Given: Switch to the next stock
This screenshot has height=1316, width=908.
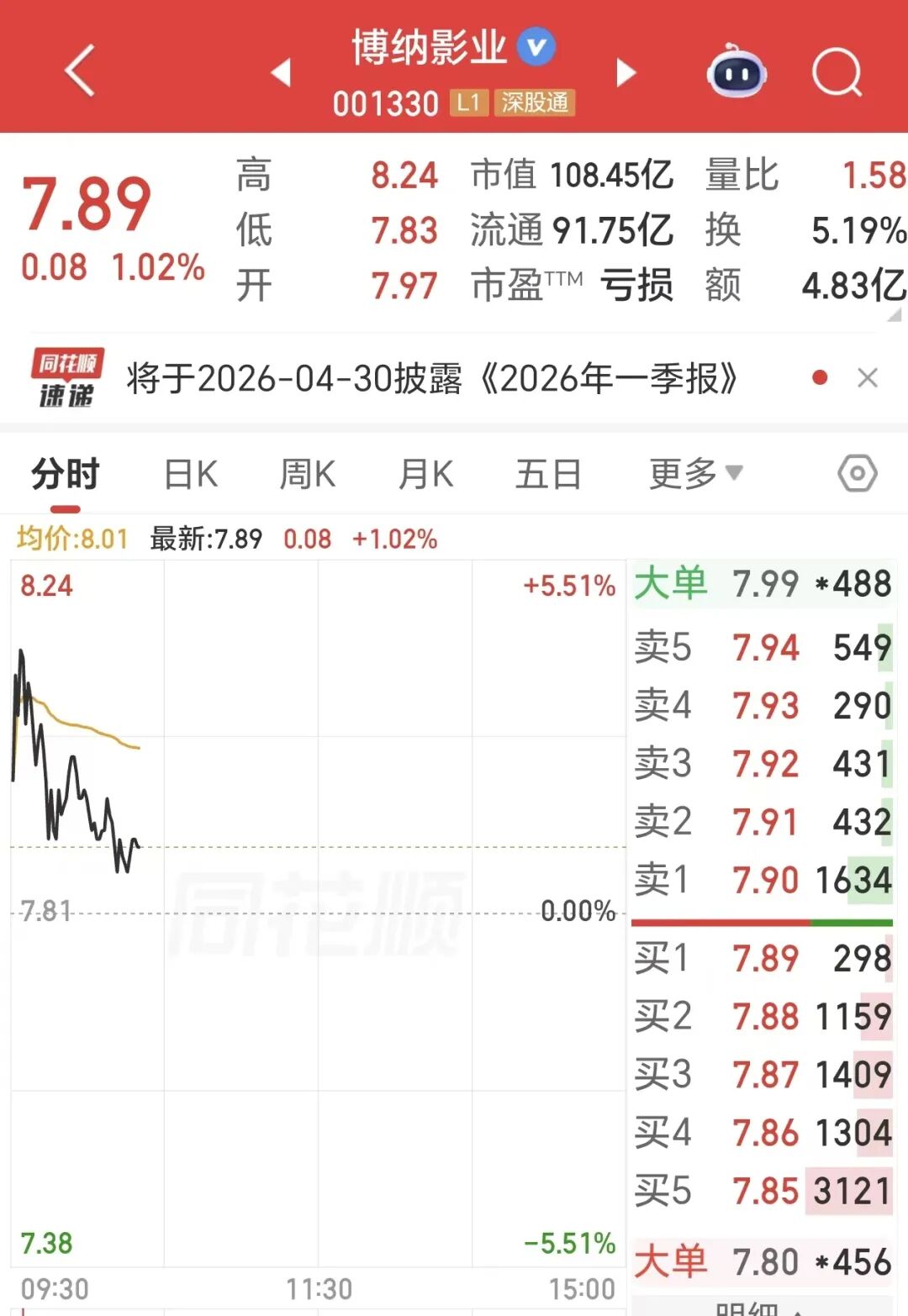Looking at the screenshot, I should tap(626, 73).
